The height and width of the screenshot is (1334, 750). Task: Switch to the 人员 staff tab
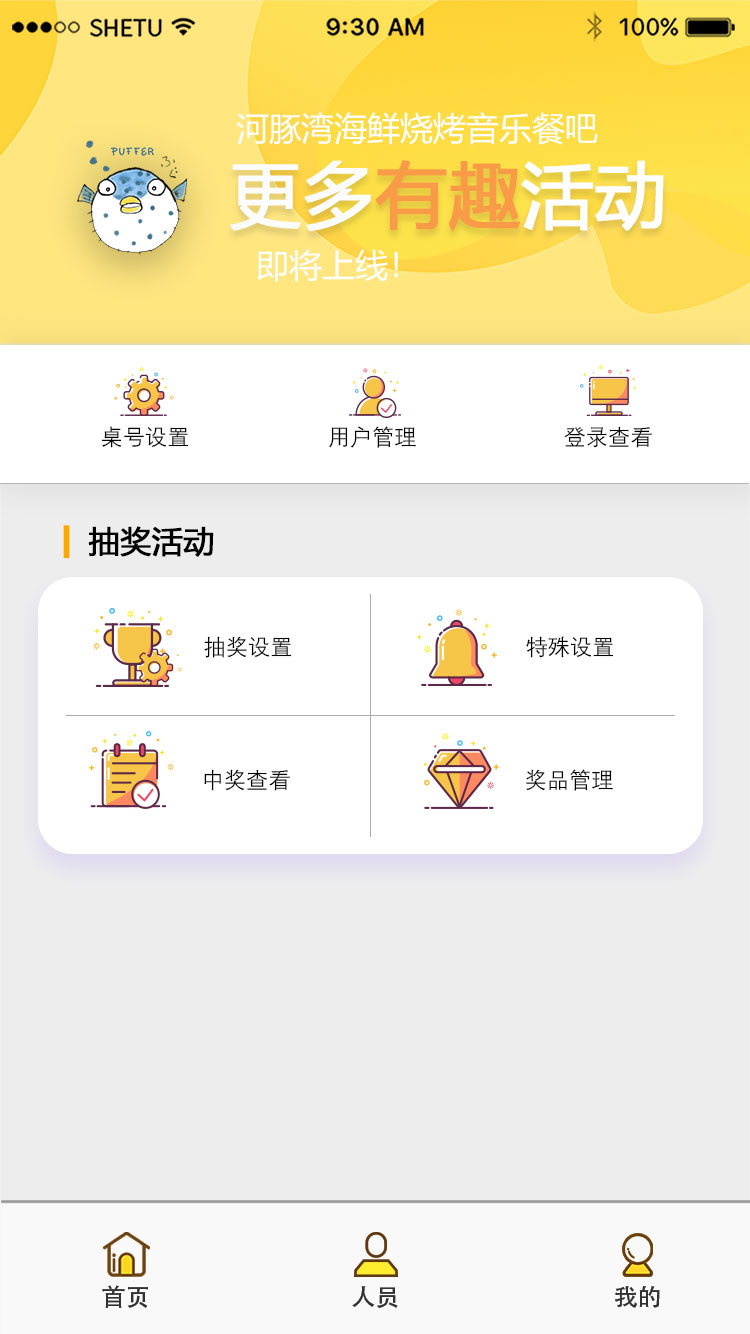[x=375, y=1270]
